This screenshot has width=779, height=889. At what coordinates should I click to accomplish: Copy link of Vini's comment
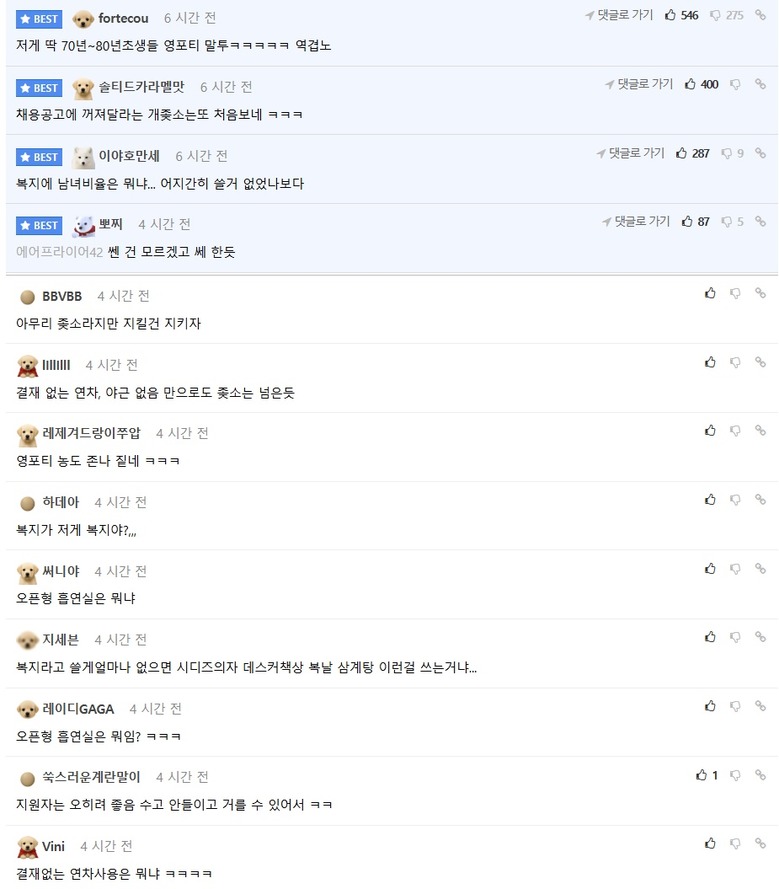tap(760, 843)
